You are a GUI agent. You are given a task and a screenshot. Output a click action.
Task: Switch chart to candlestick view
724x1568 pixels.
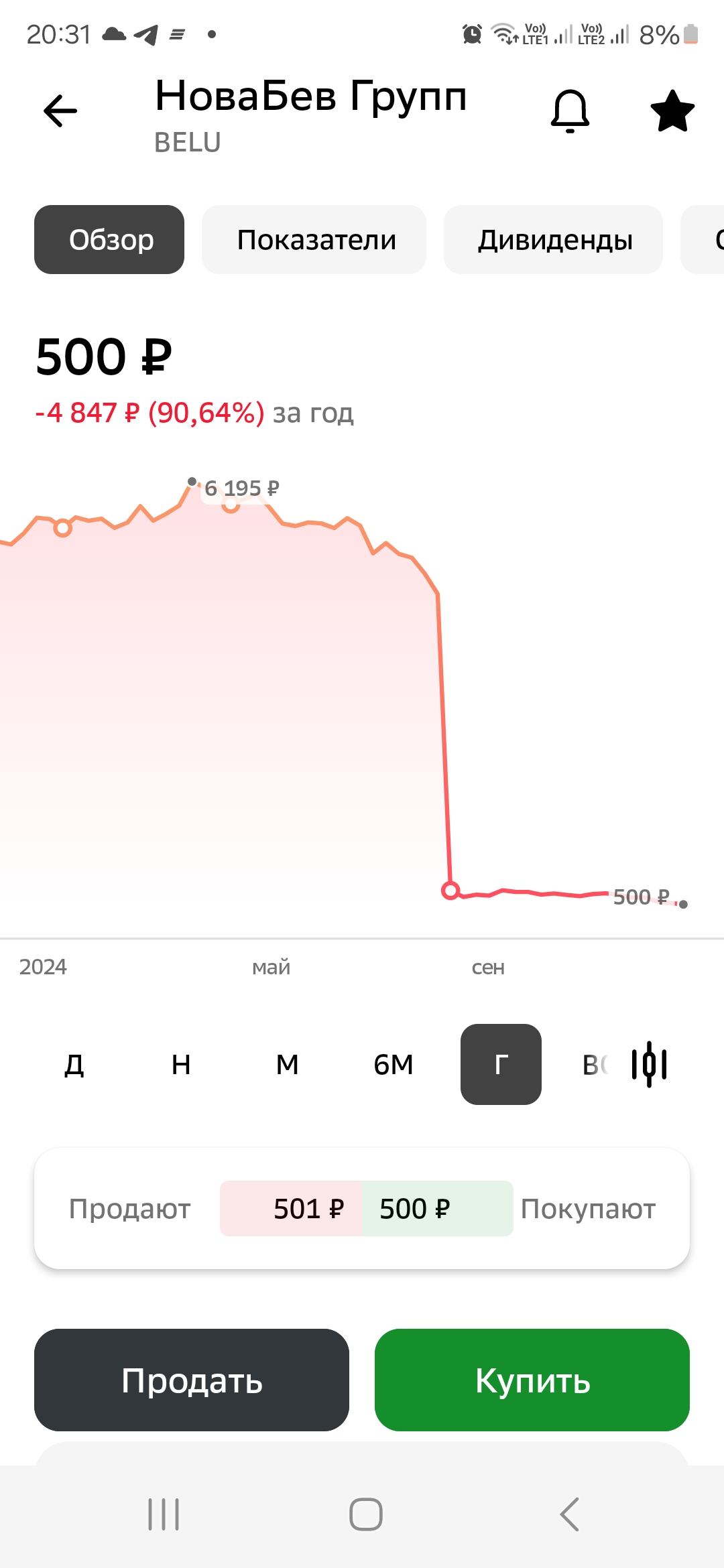(649, 1064)
